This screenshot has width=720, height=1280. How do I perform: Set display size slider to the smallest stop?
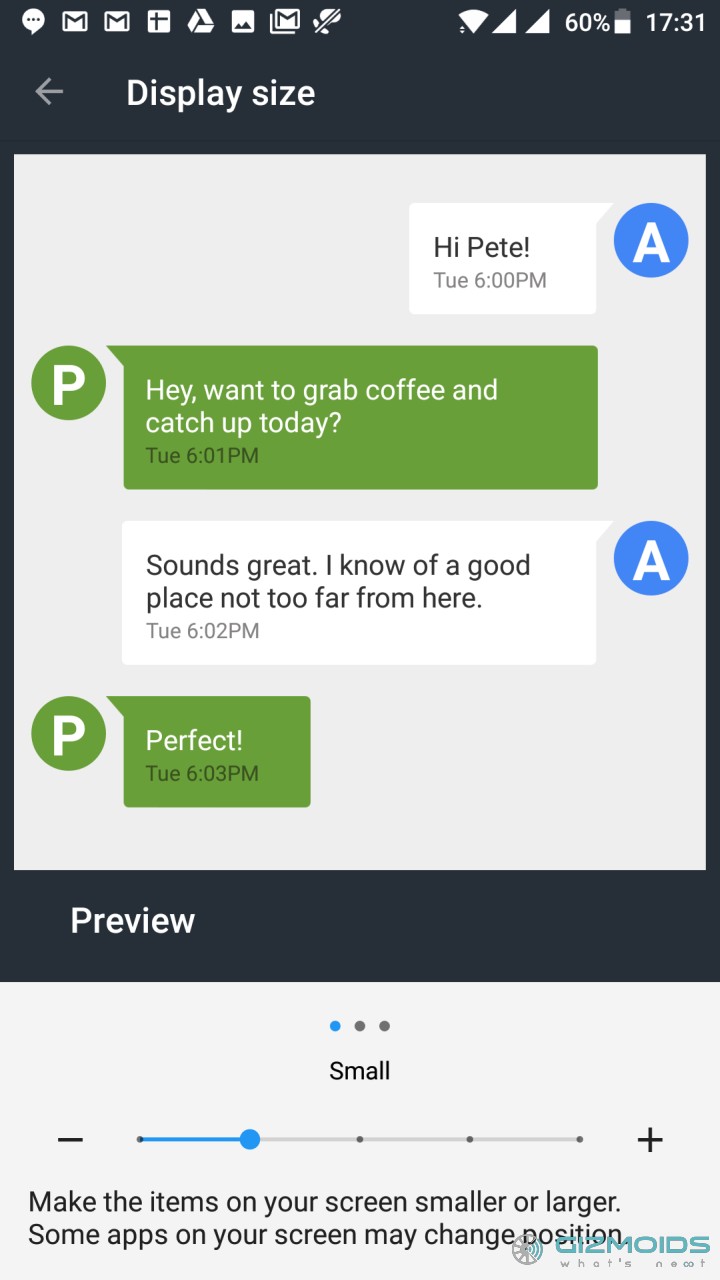pyautogui.click(x=140, y=1139)
